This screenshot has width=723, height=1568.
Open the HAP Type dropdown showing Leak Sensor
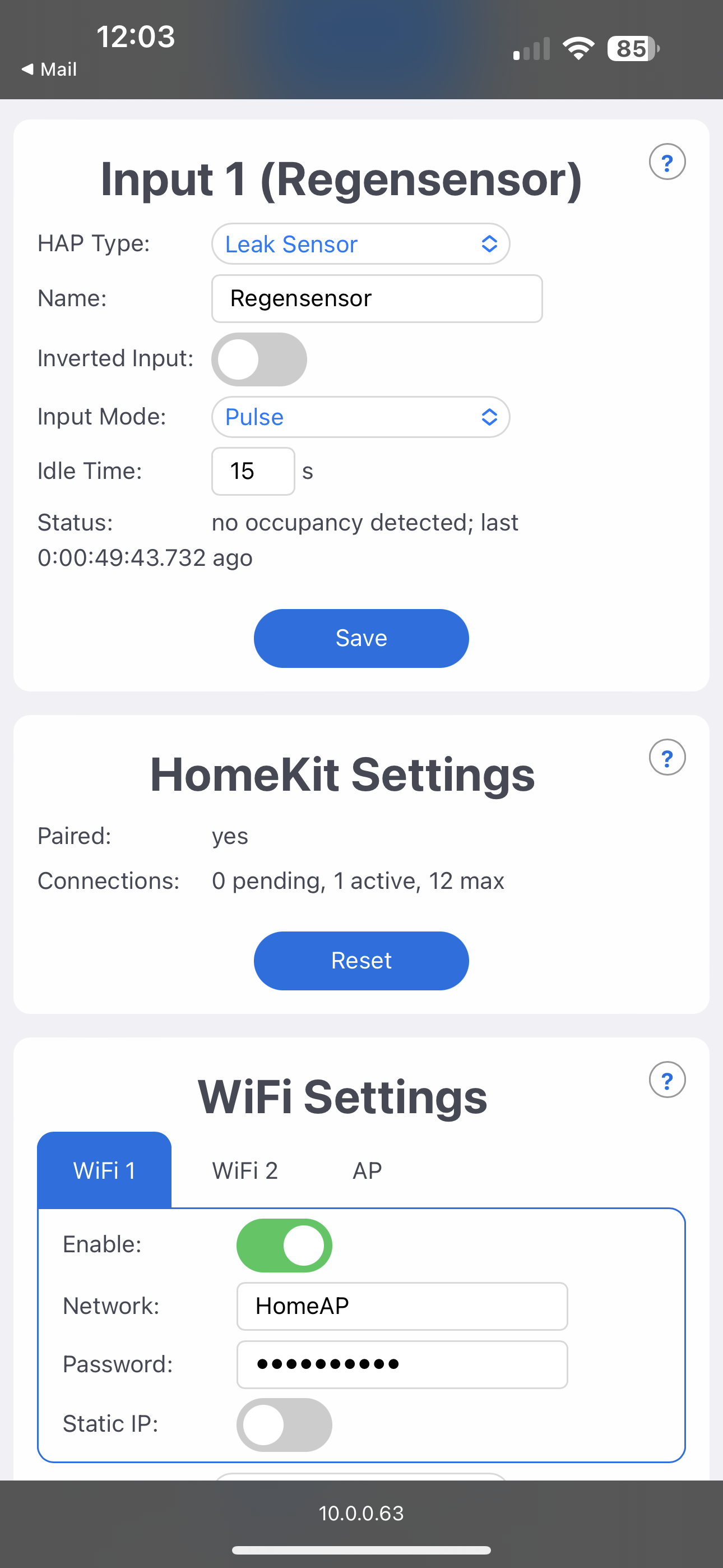pos(360,243)
